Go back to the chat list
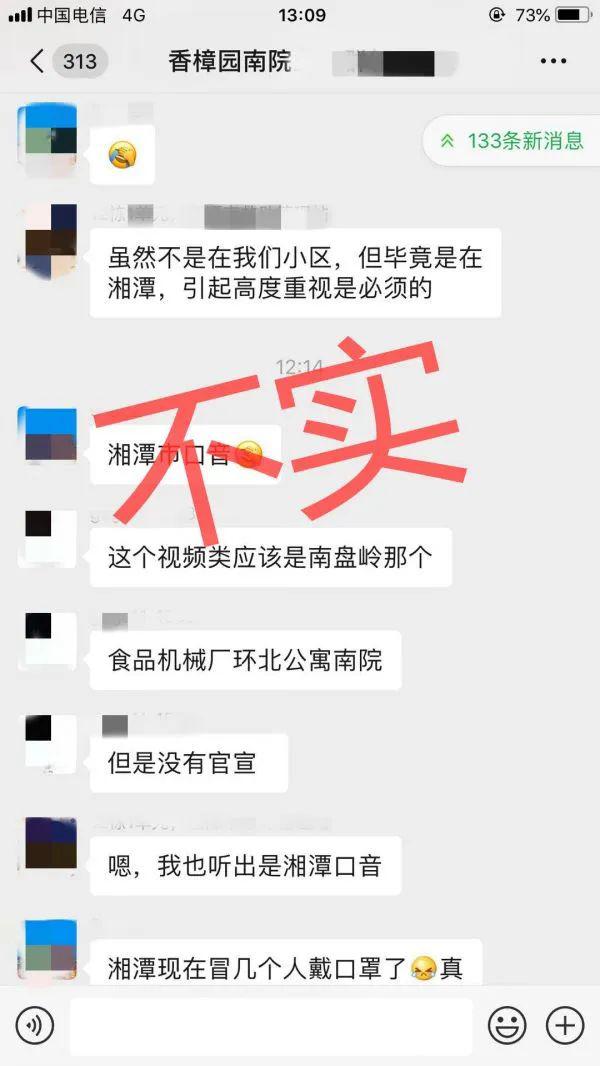This screenshot has height=1066, width=600. pos(38,61)
